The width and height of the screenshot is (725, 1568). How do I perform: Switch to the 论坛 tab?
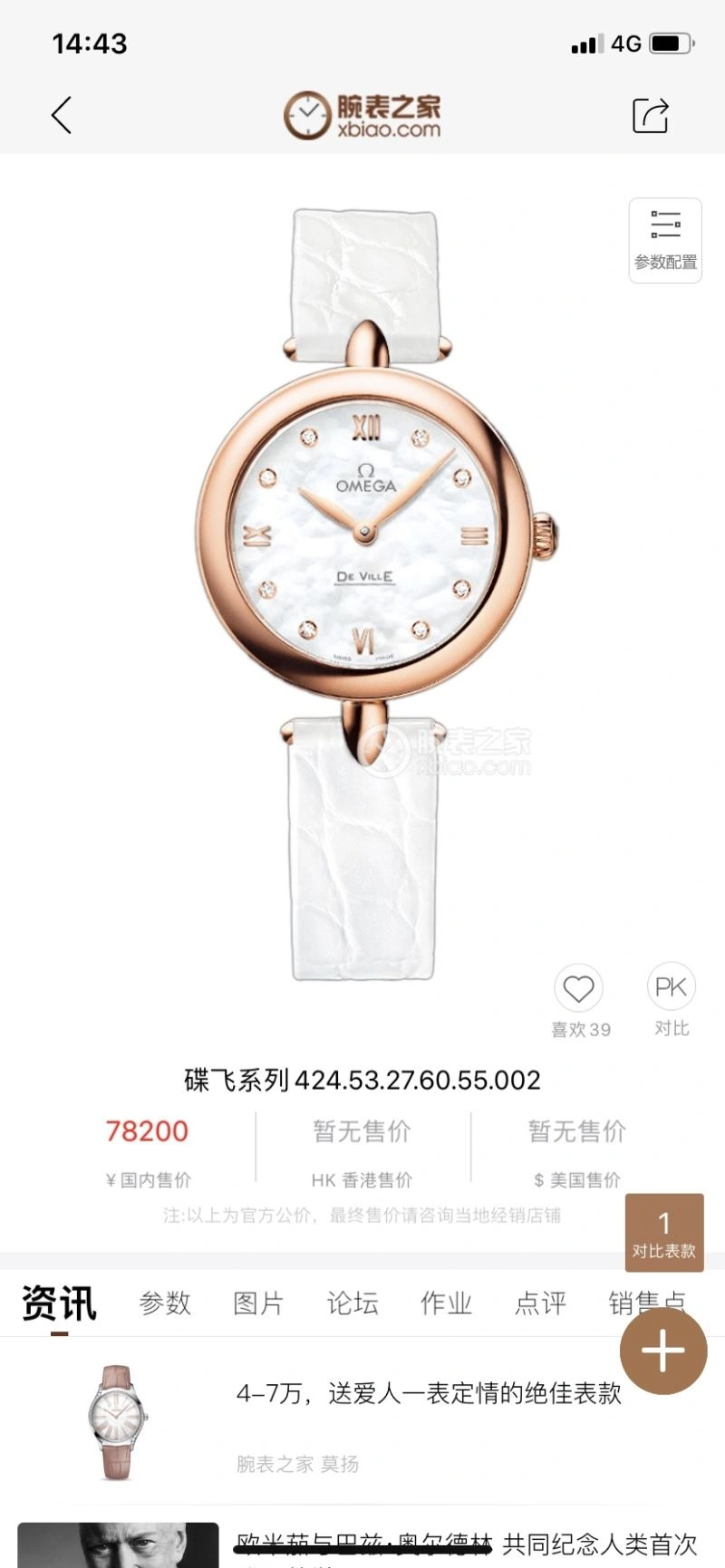coord(352,1303)
